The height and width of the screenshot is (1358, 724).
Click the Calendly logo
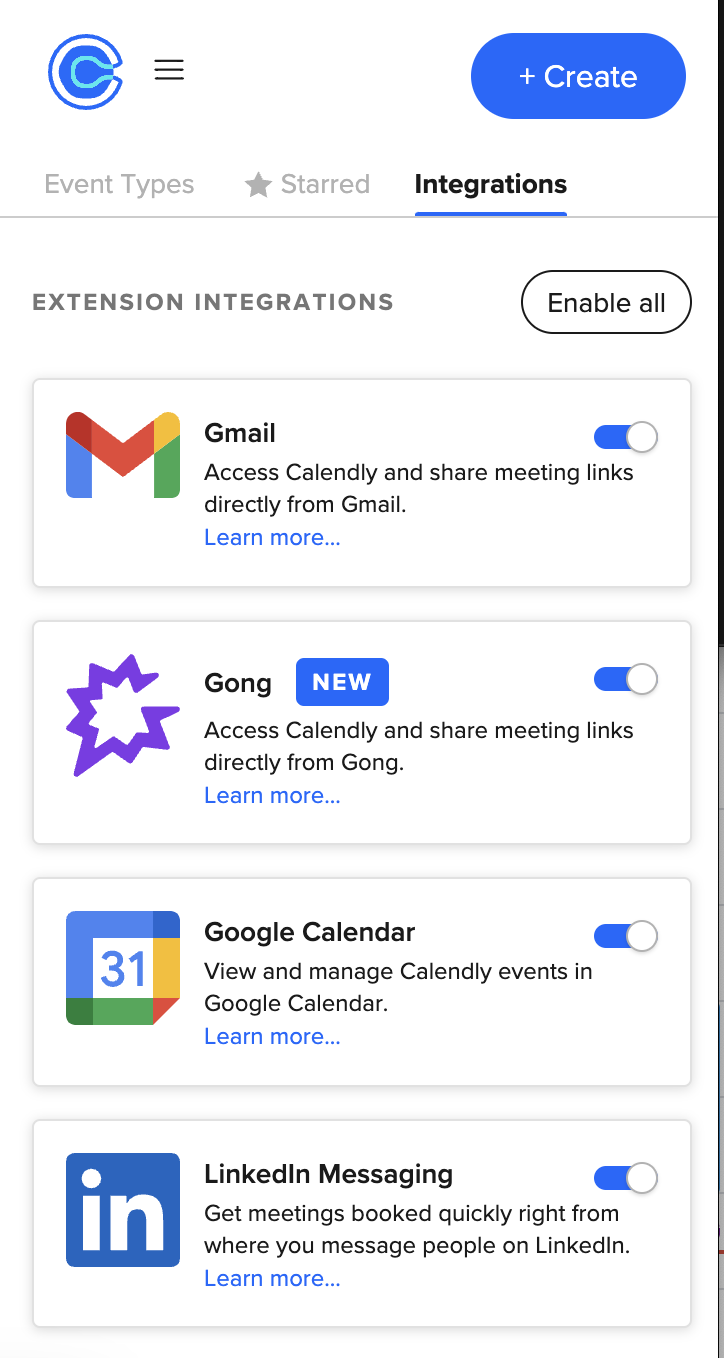click(85, 72)
